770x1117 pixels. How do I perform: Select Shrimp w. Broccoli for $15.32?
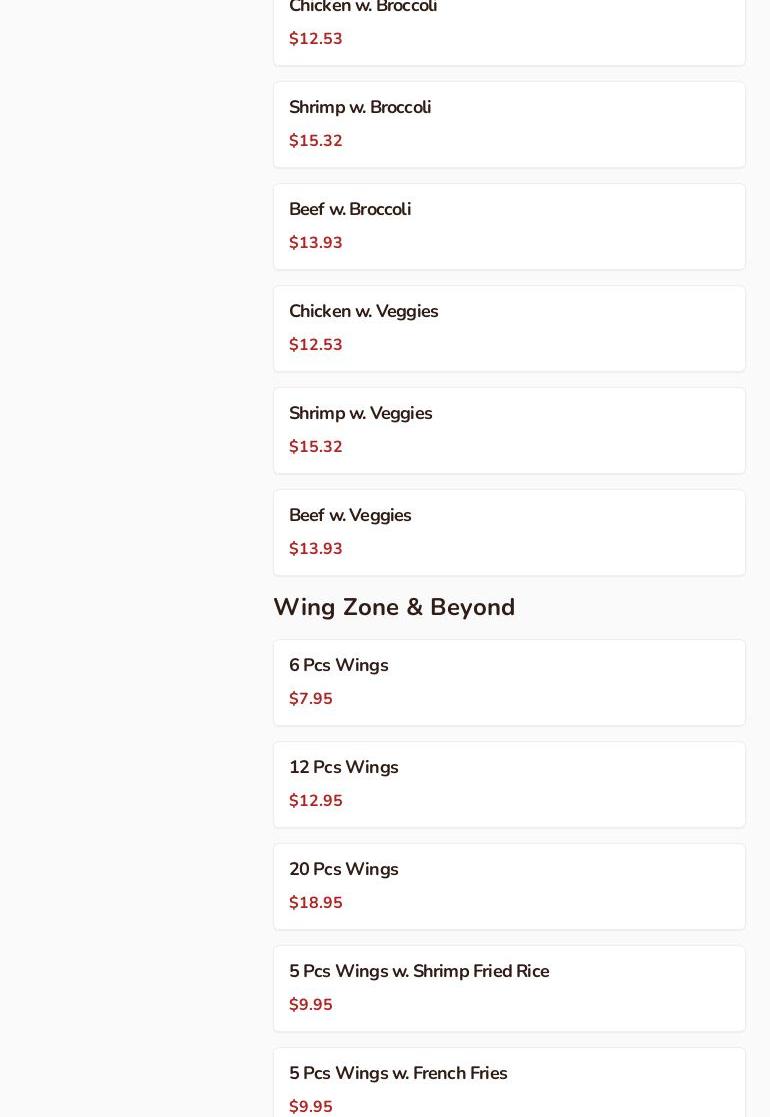click(508, 124)
